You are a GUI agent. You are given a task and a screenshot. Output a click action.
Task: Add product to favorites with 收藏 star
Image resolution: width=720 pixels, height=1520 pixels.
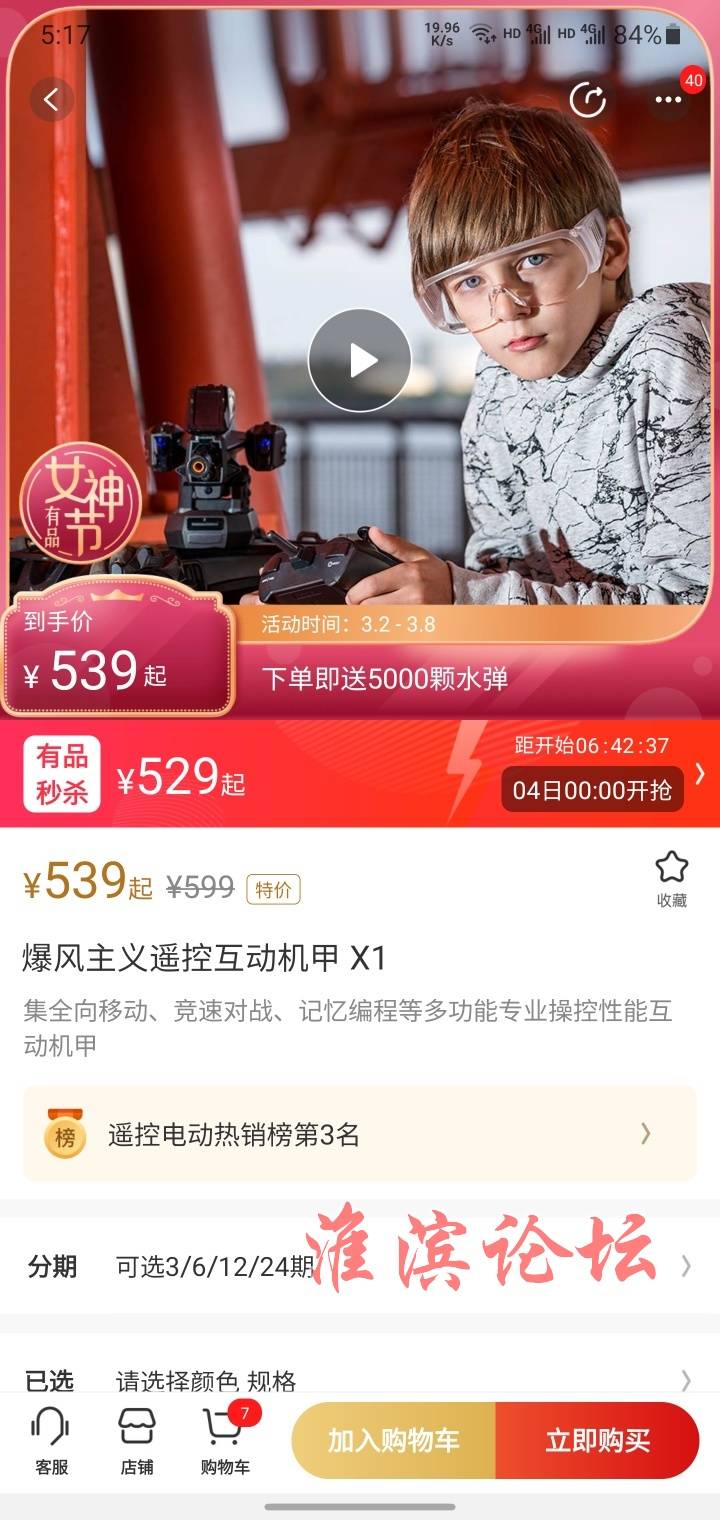pyautogui.click(x=671, y=878)
